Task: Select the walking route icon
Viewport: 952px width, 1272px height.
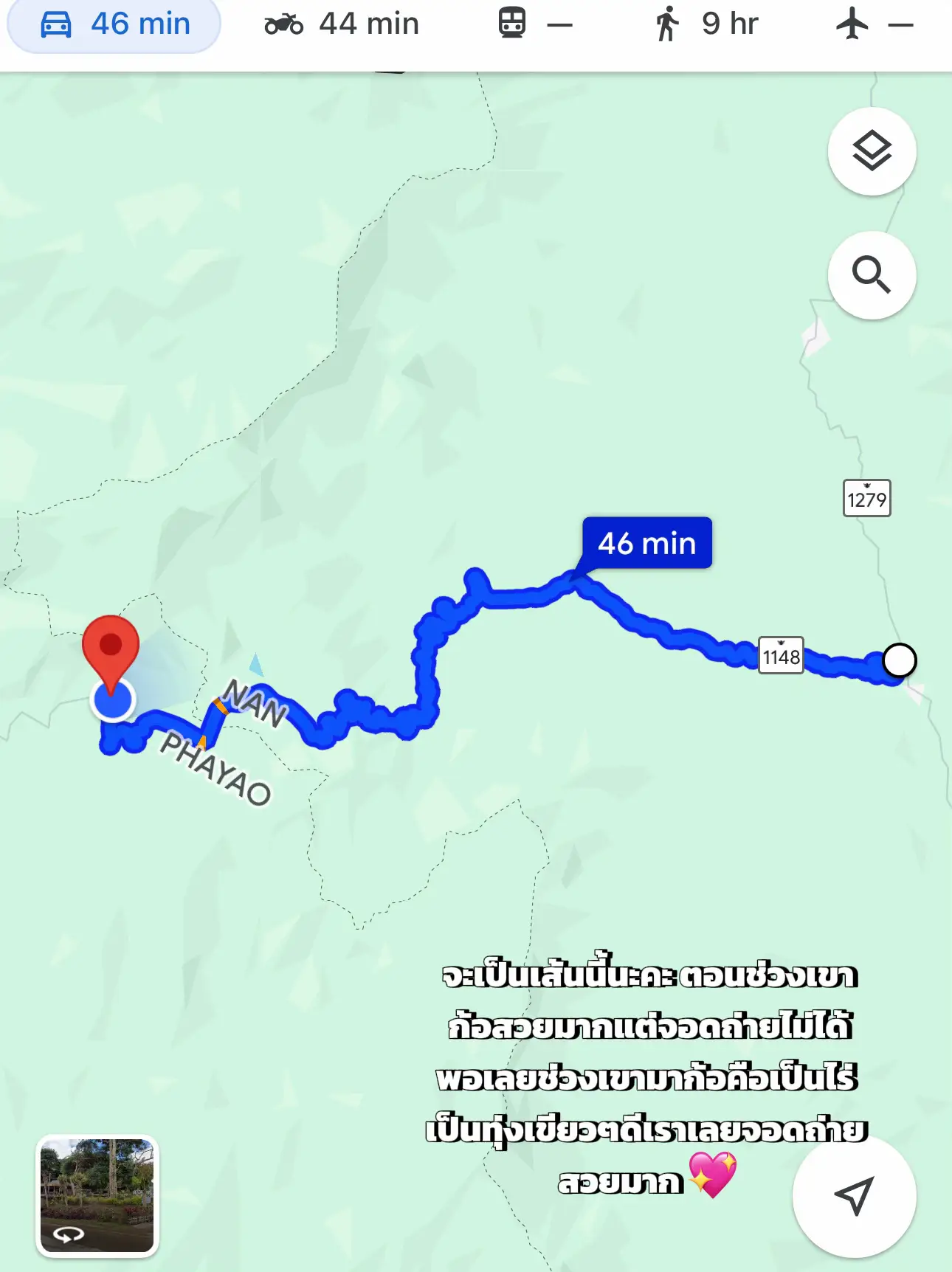Action: coord(668,24)
